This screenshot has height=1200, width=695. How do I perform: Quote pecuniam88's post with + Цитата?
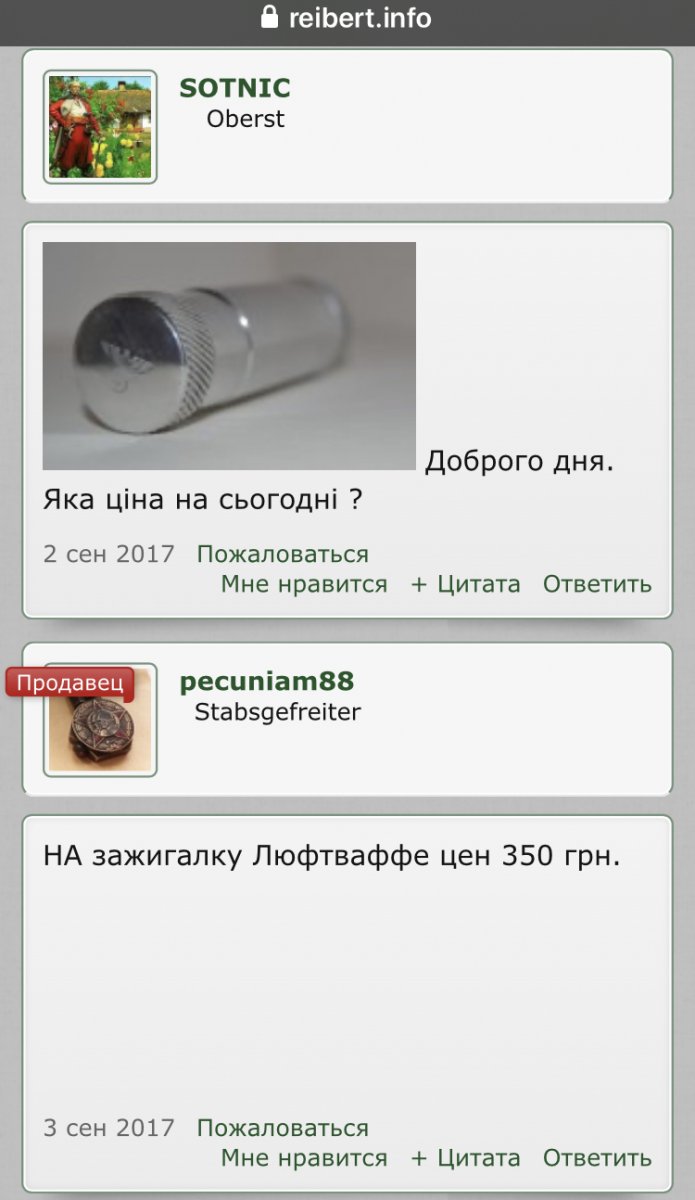466,1158
